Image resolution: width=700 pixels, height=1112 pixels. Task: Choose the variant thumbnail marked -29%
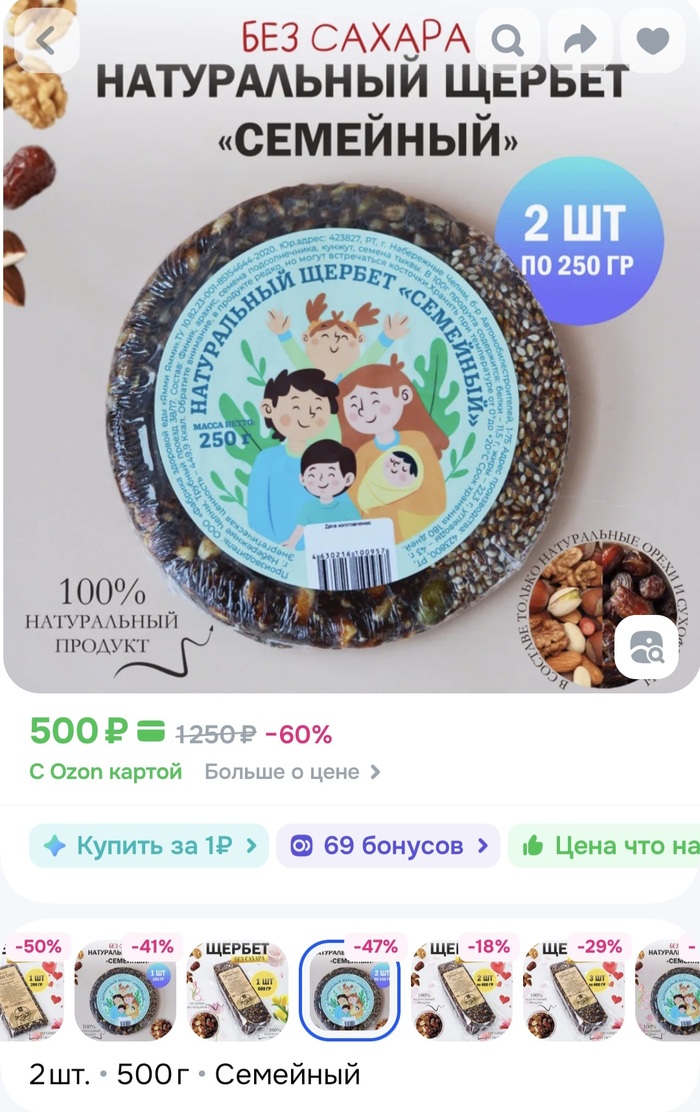573,990
